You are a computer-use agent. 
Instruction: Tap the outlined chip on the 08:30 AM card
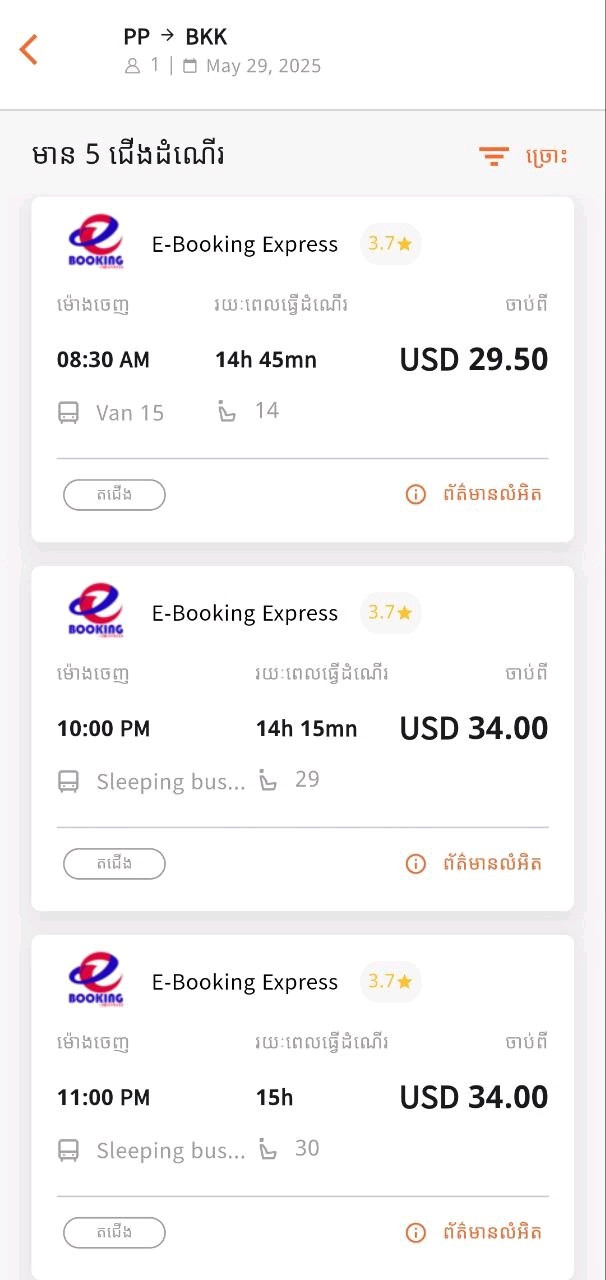point(114,494)
